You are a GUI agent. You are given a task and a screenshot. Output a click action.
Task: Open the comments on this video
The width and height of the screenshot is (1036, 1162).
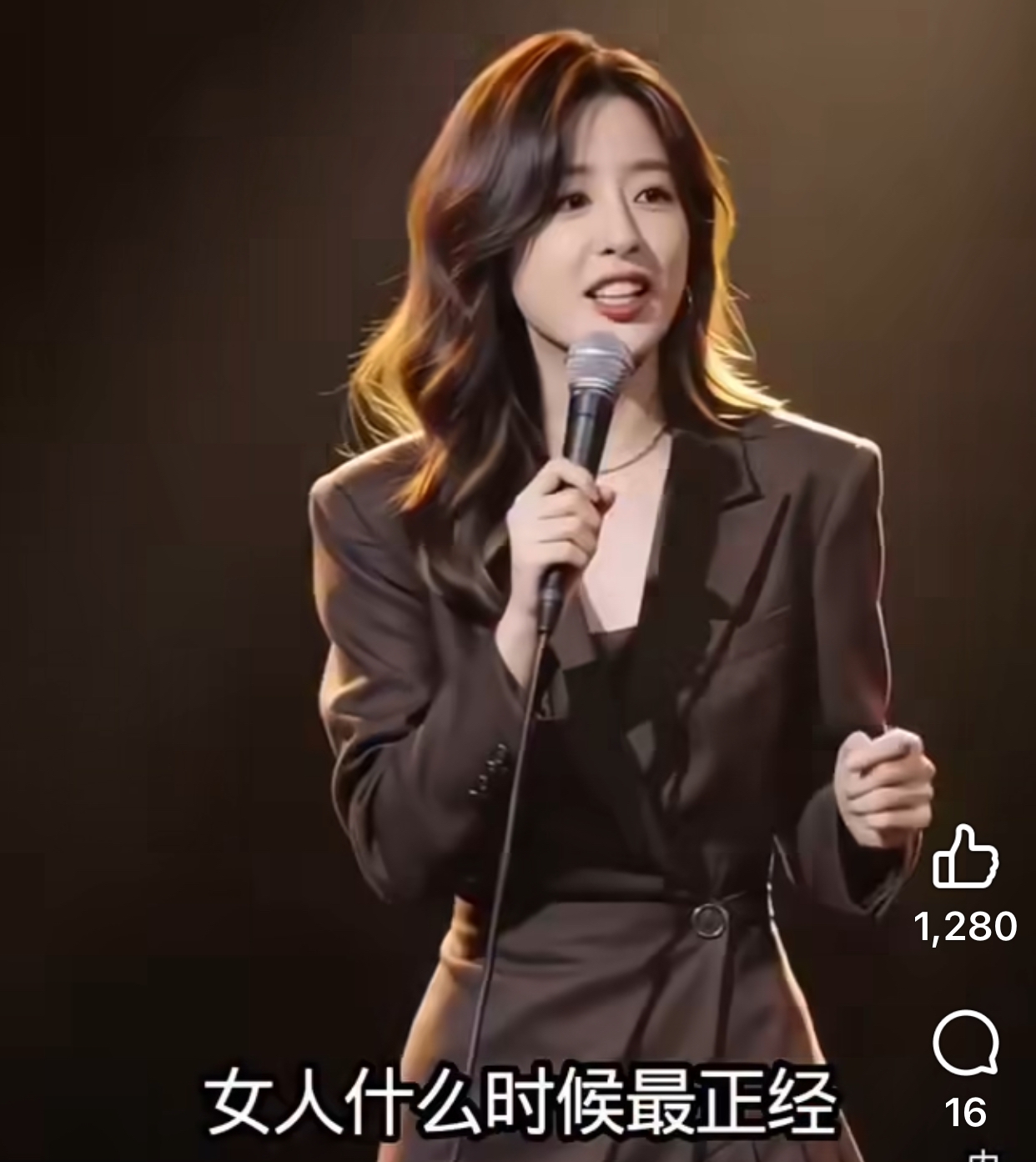tap(965, 1043)
